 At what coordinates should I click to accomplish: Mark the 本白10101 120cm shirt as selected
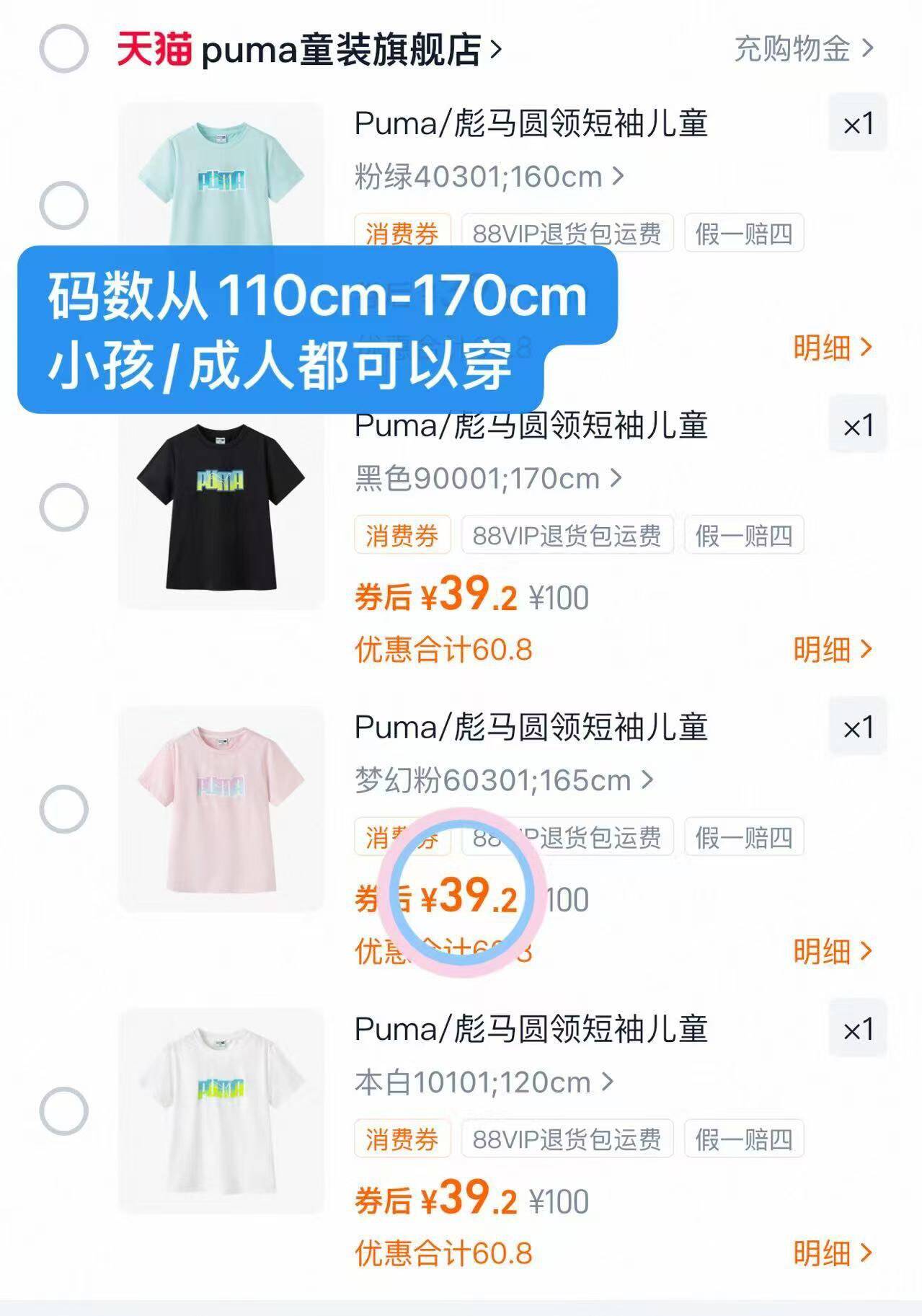click(x=63, y=1111)
